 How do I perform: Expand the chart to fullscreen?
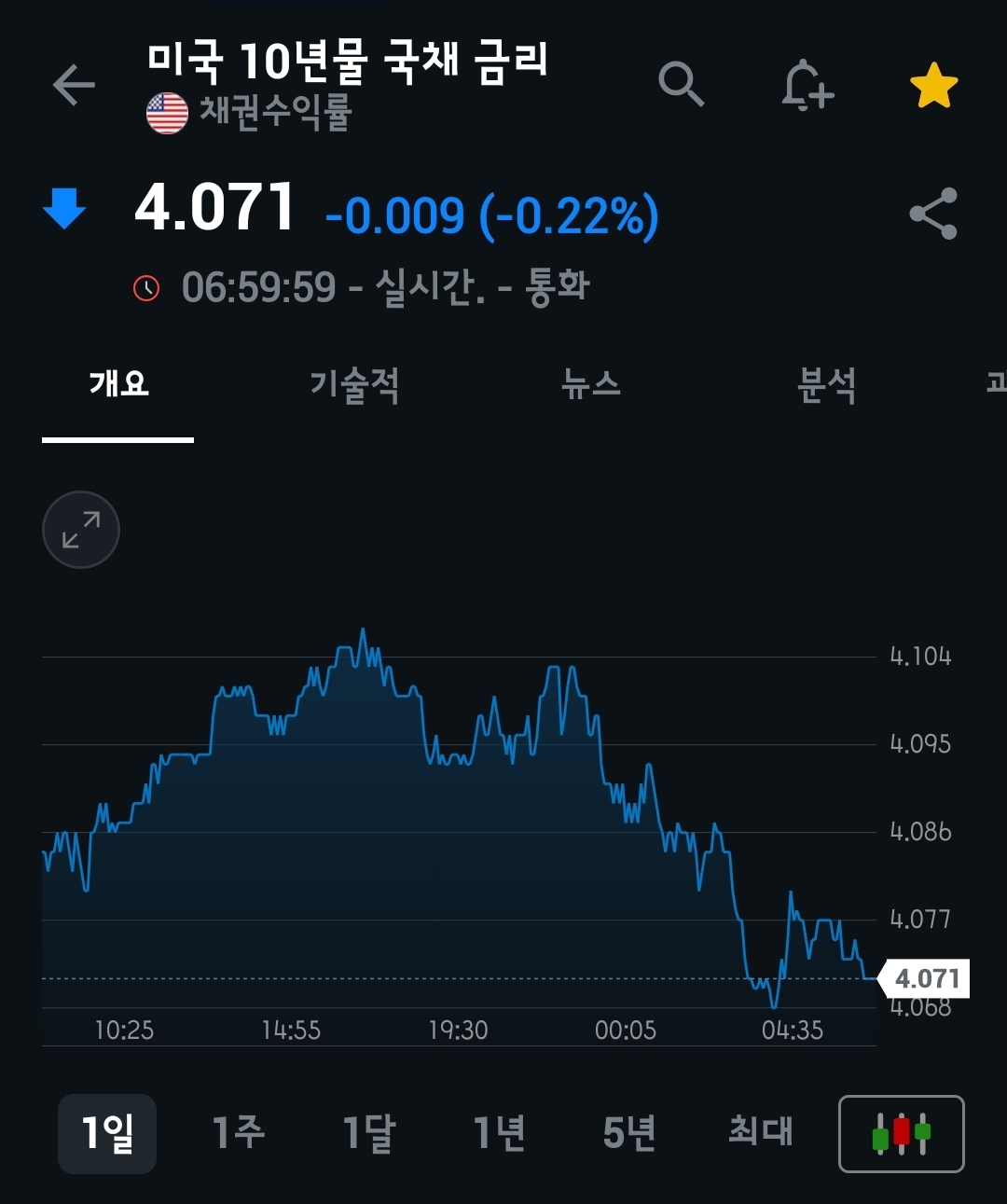coord(81,530)
